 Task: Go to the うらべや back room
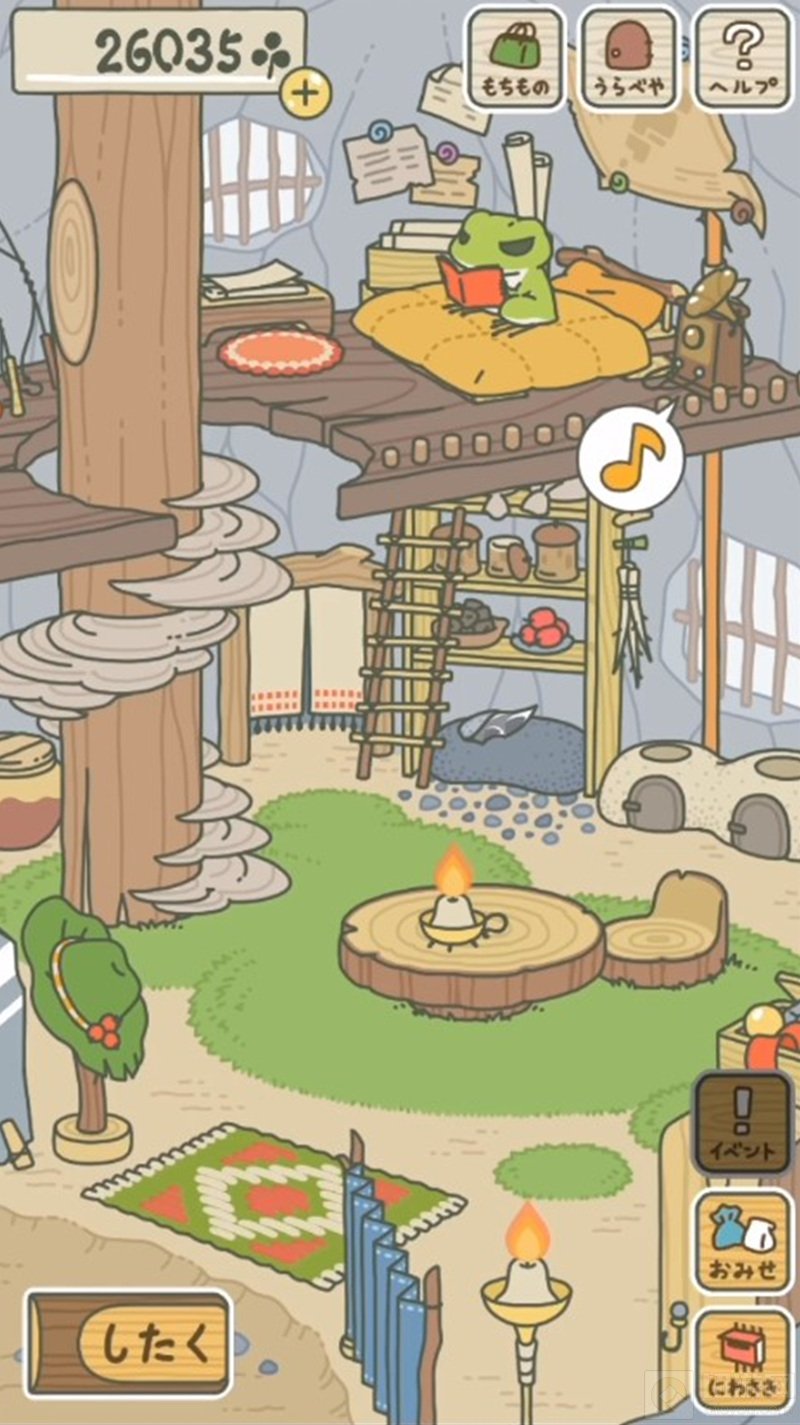tap(628, 57)
